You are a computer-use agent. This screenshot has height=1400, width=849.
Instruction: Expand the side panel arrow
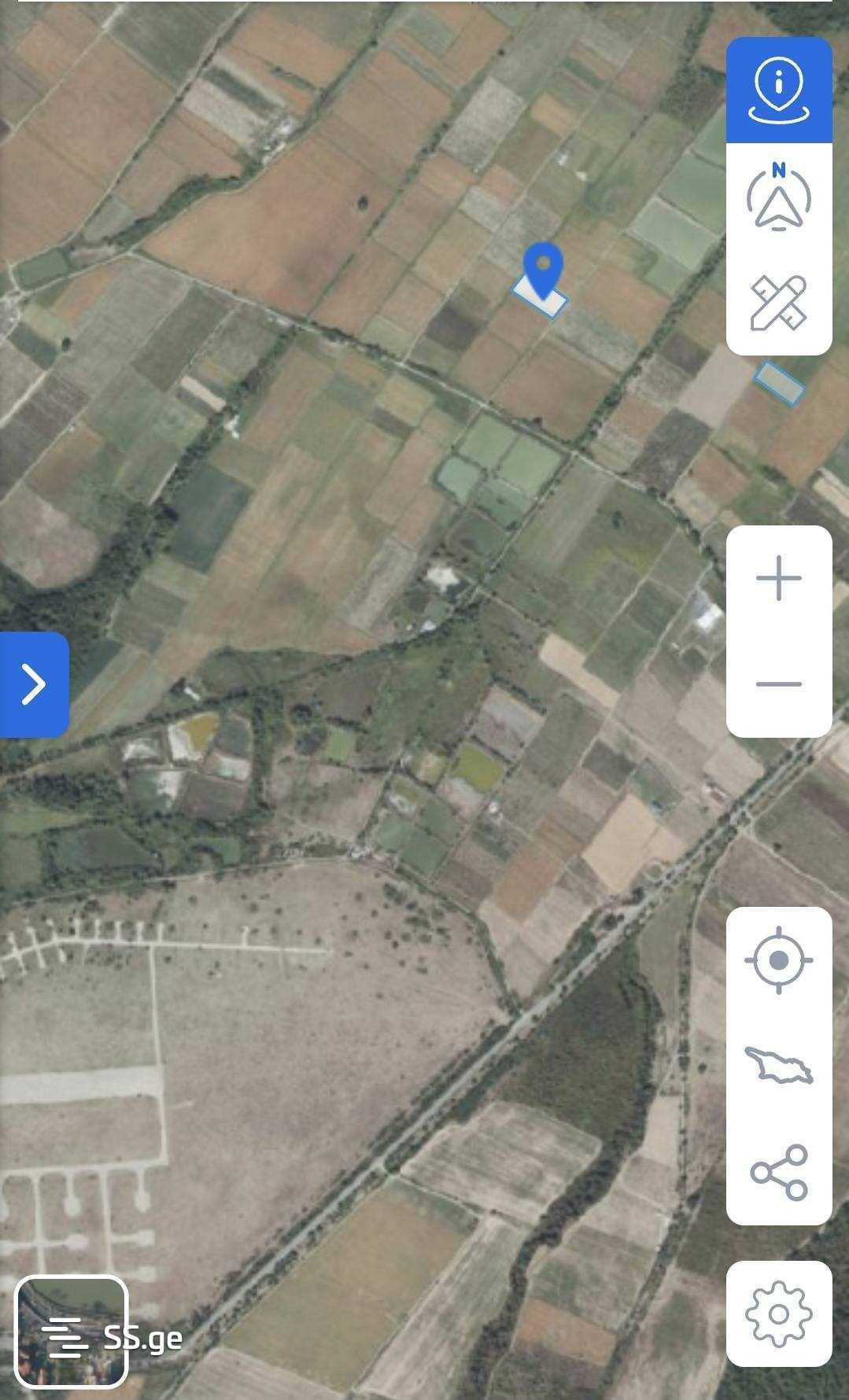point(34,684)
